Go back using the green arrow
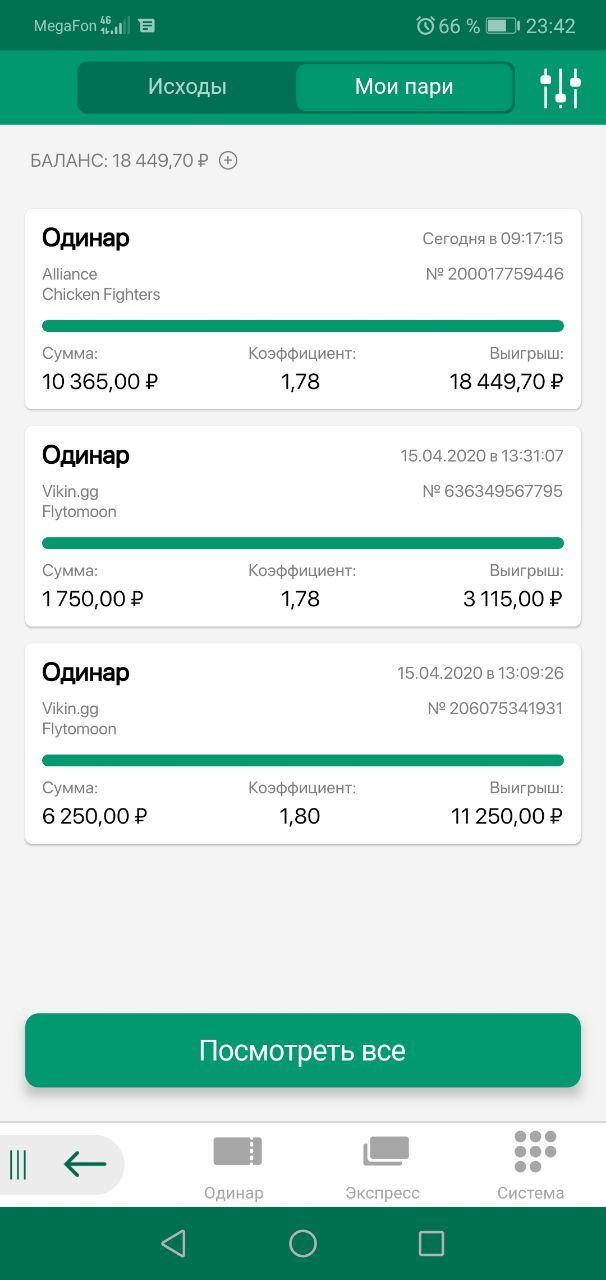 click(85, 1164)
